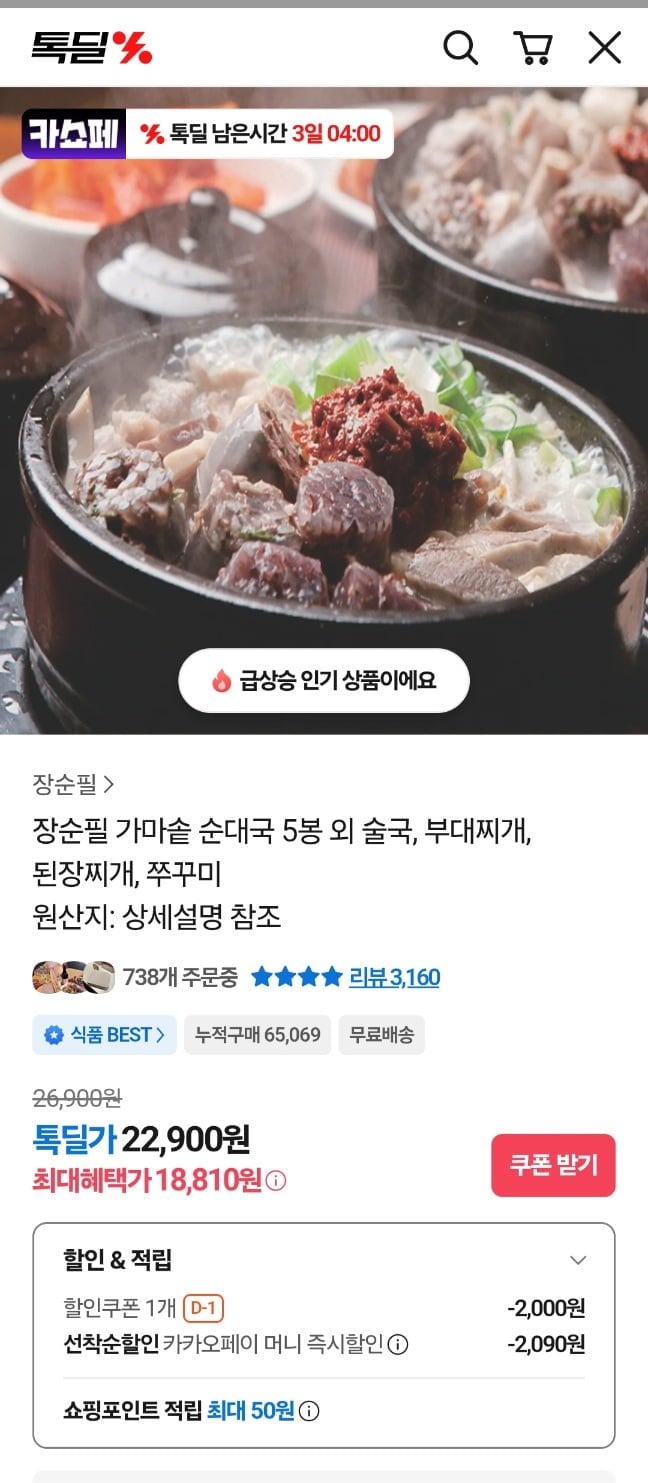
Task: Close the product page with X
Action: click(604, 47)
